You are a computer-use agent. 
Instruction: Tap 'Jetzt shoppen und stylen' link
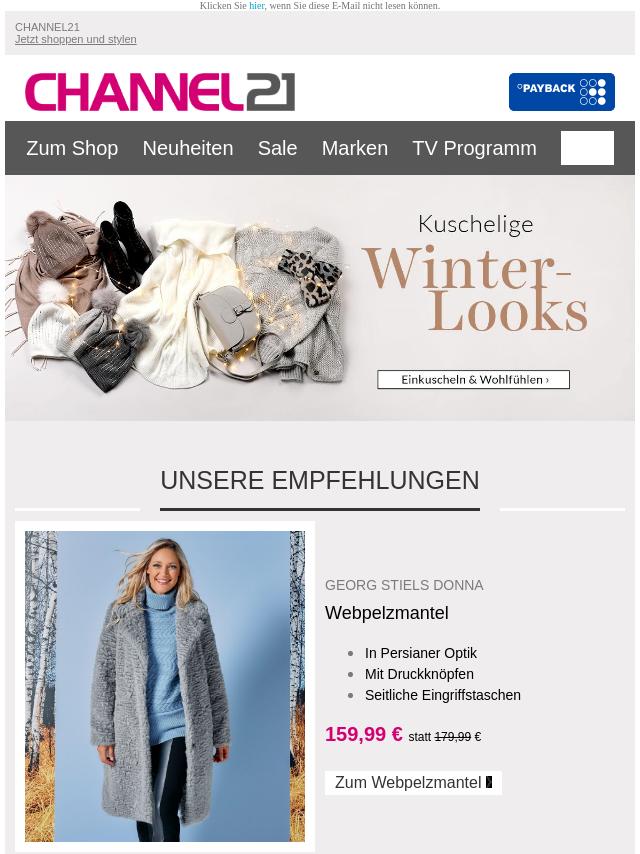(75, 40)
